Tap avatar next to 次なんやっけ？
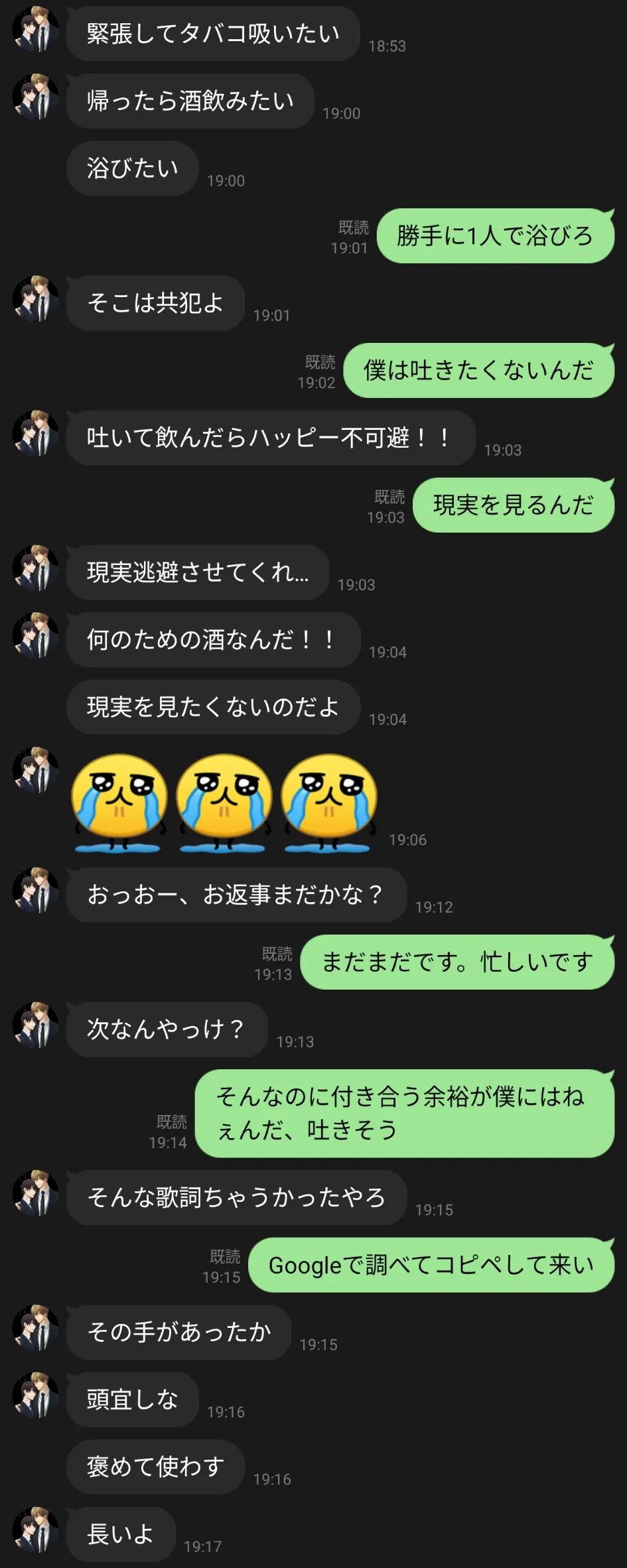The image size is (627, 1568). click(36, 1025)
